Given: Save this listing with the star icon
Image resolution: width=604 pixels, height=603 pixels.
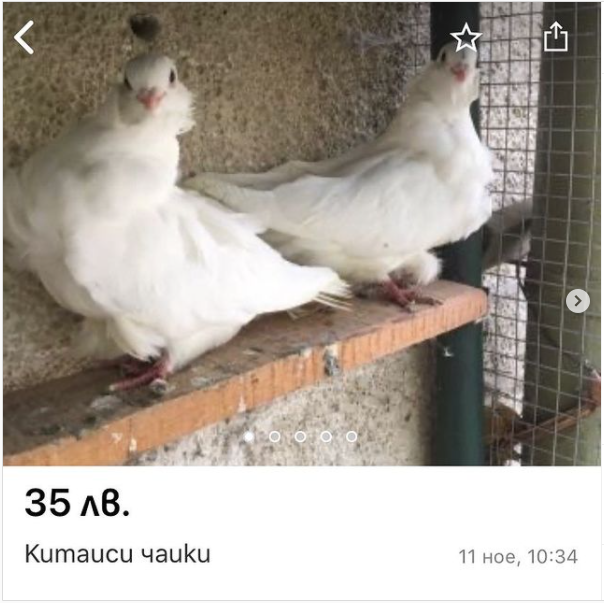Looking at the screenshot, I should (x=466, y=38).
